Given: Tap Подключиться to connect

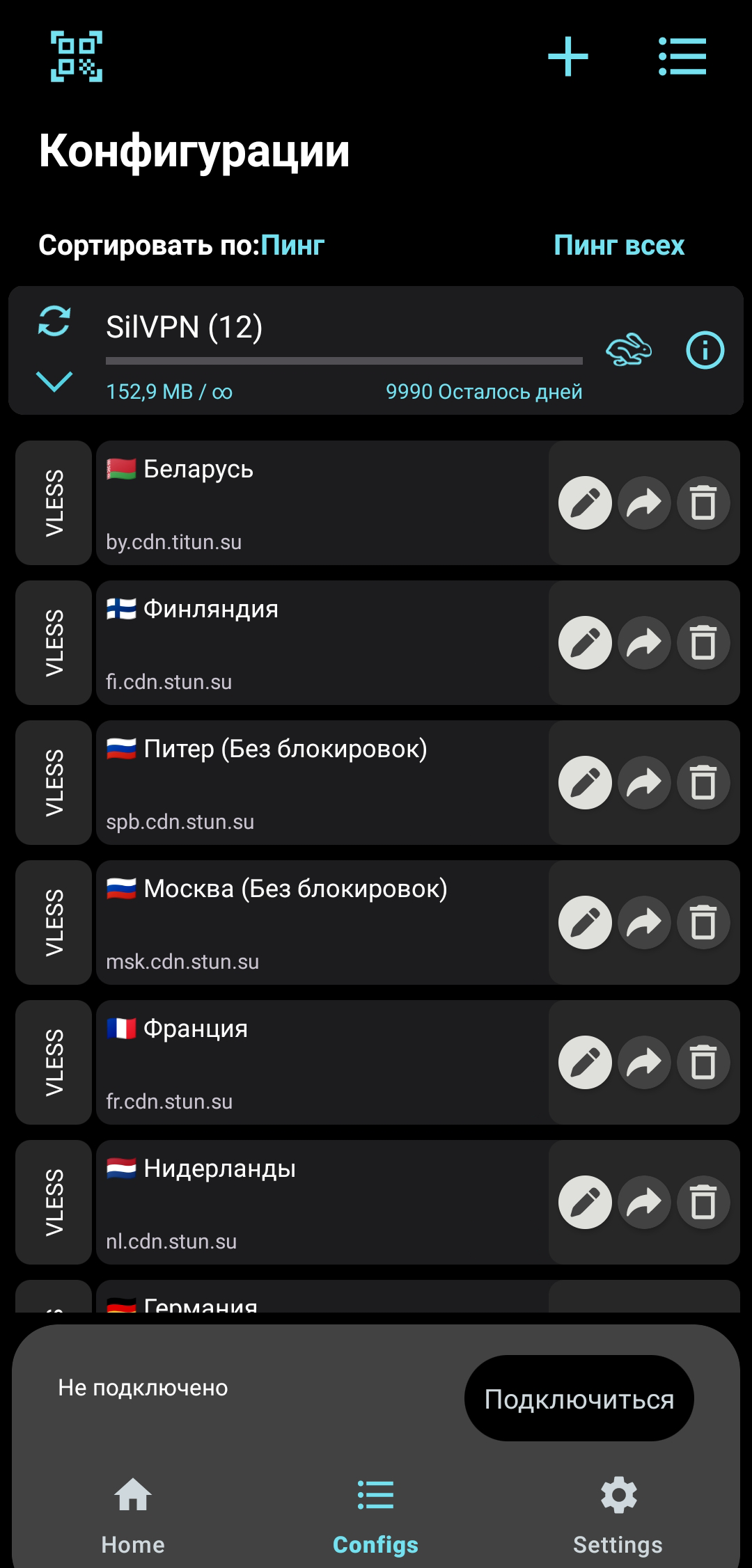Looking at the screenshot, I should tap(579, 1398).
